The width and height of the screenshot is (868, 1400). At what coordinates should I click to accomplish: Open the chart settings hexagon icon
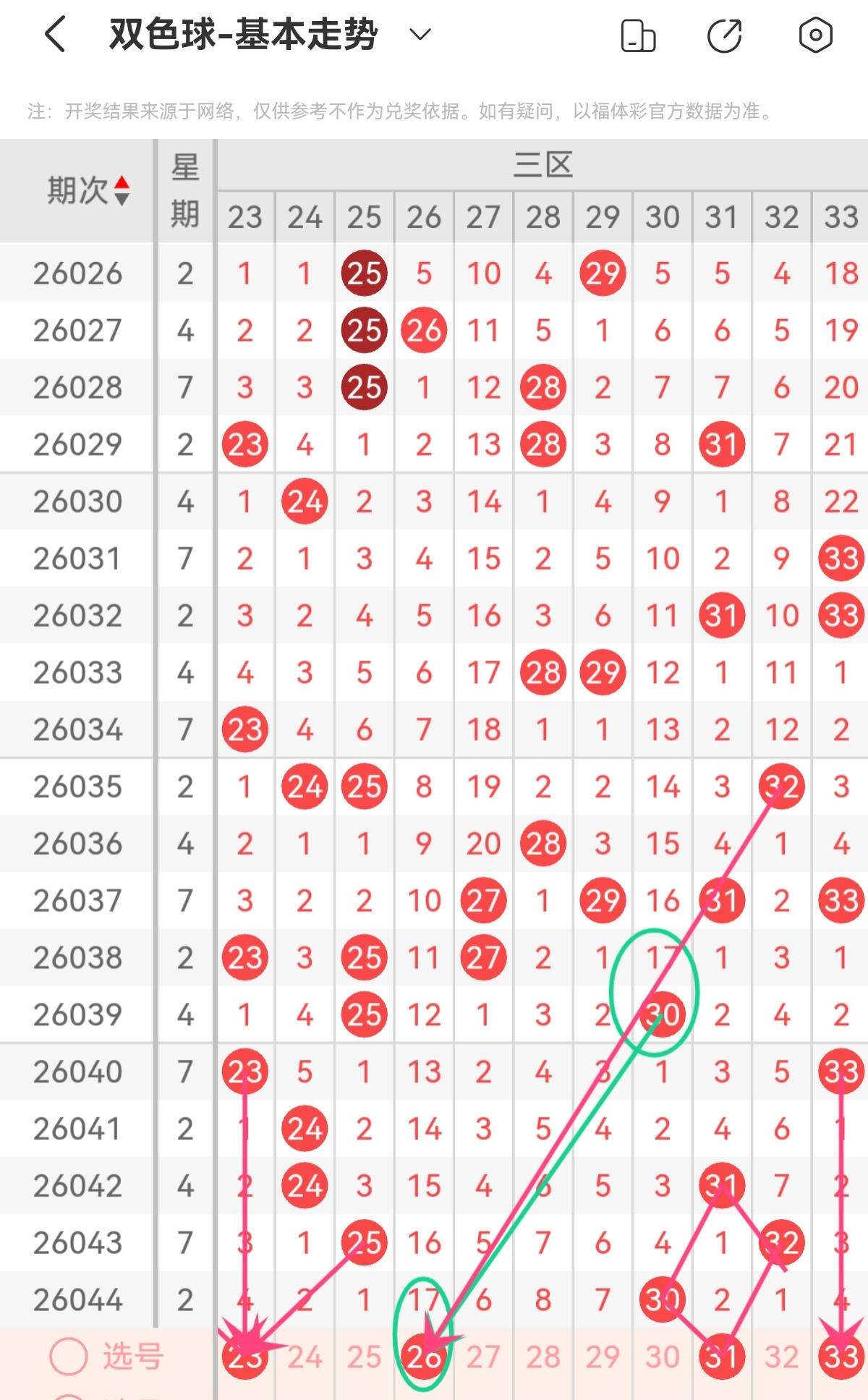click(815, 35)
